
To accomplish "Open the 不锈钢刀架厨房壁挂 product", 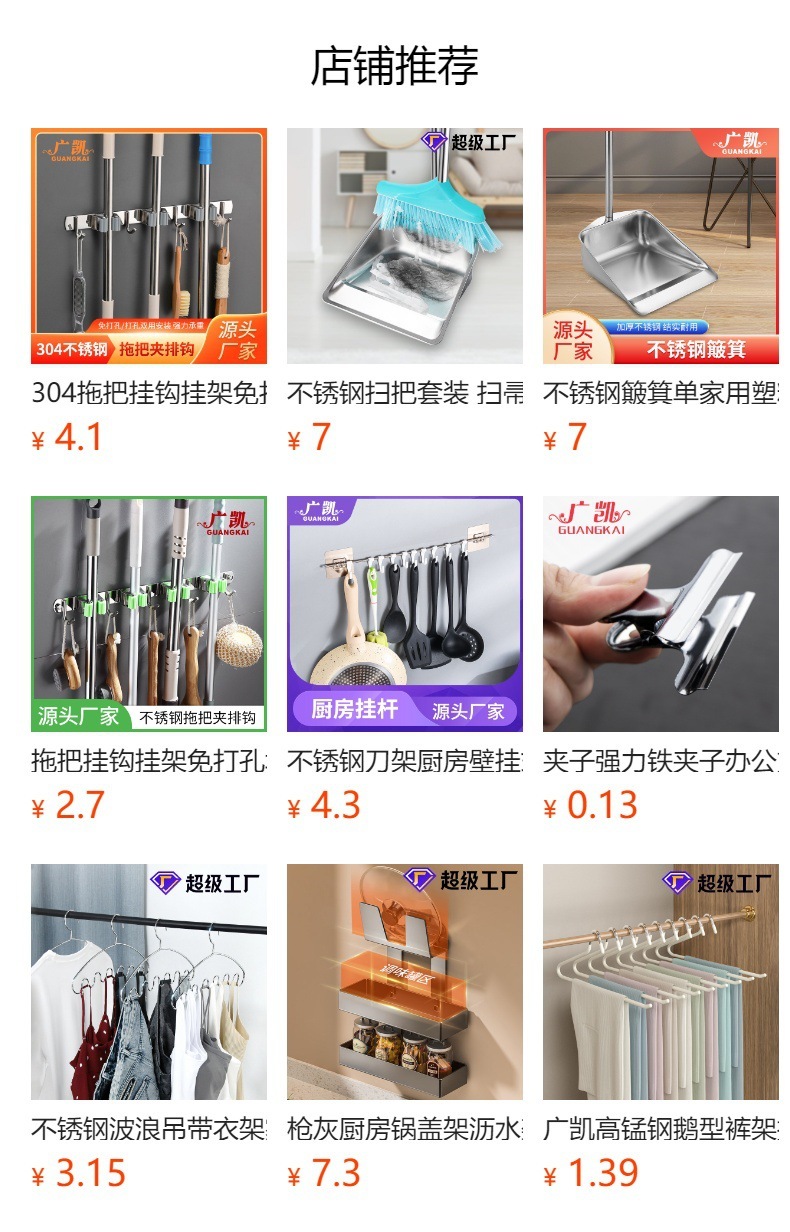I will 404,614.
